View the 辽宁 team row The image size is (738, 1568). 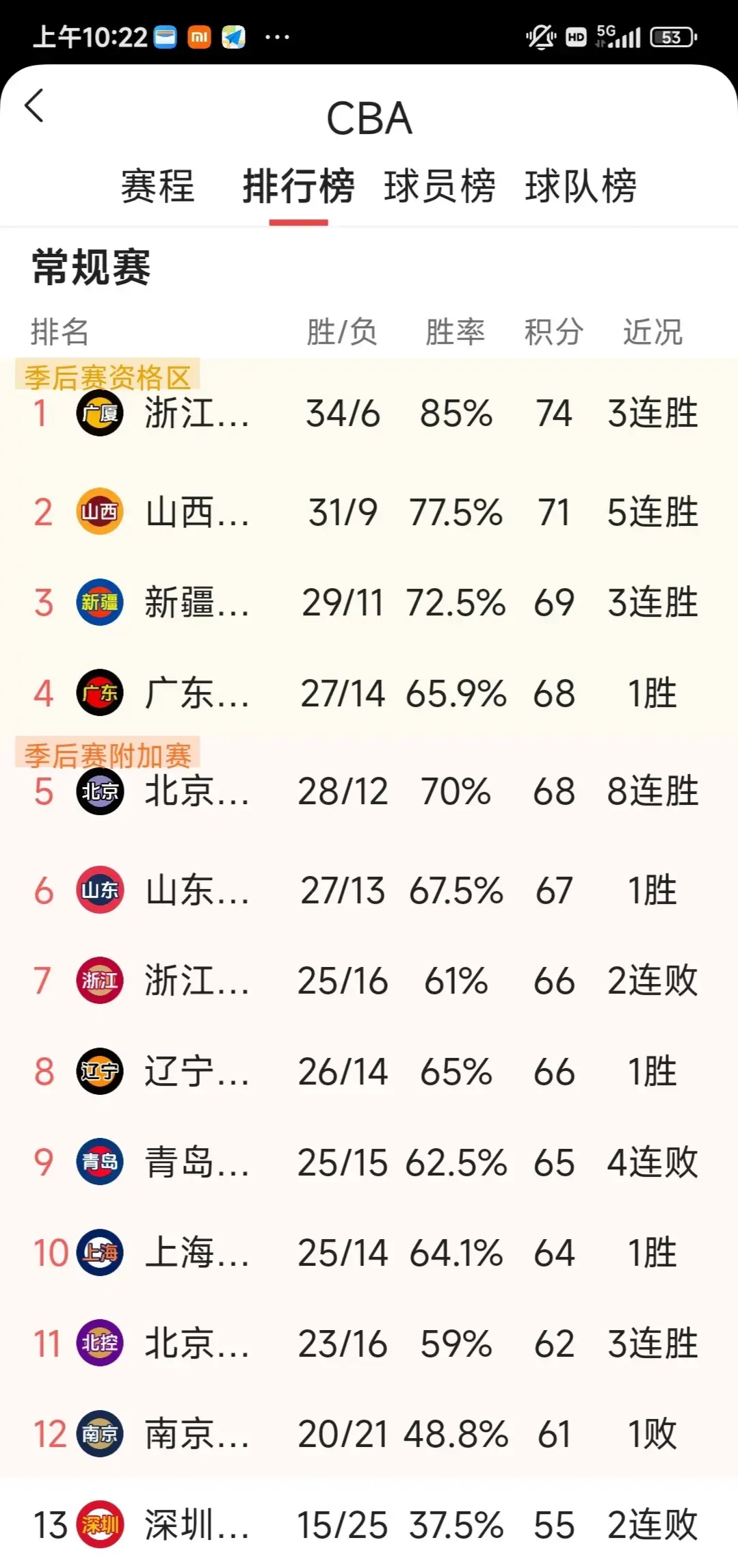pyautogui.click(x=197, y=1072)
